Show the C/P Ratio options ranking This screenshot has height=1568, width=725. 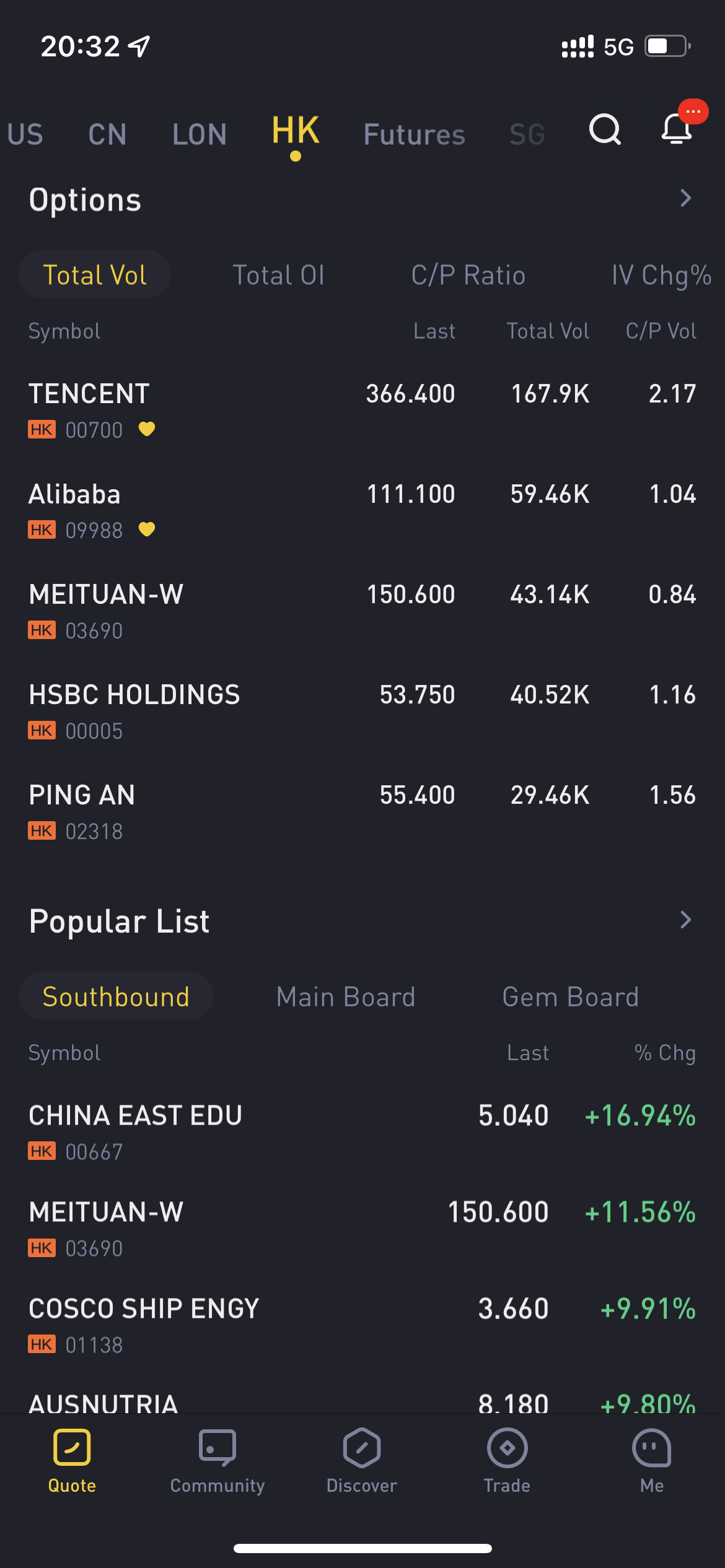(468, 275)
